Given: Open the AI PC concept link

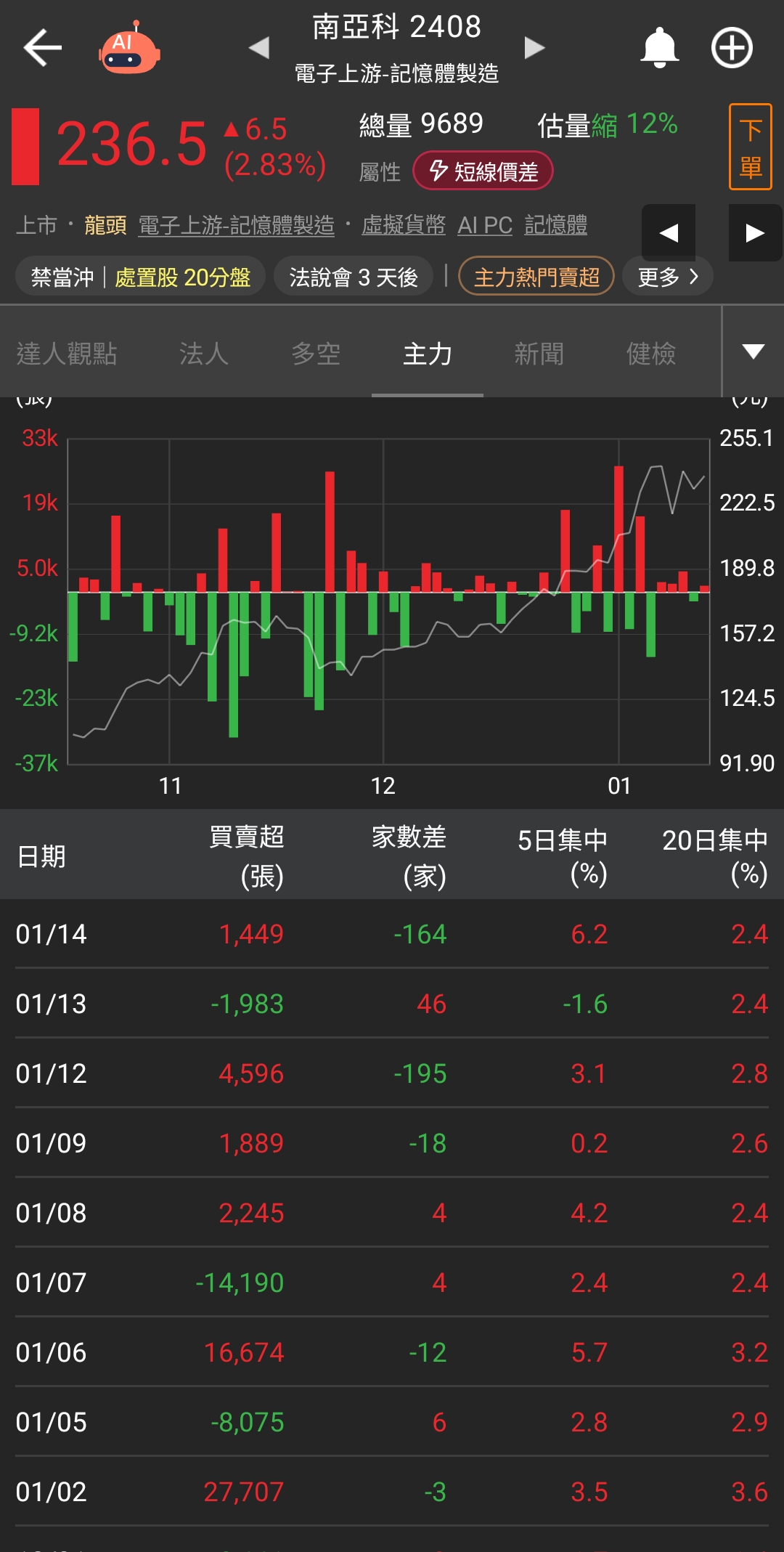Looking at the screenshot, I should pos(485,225).
